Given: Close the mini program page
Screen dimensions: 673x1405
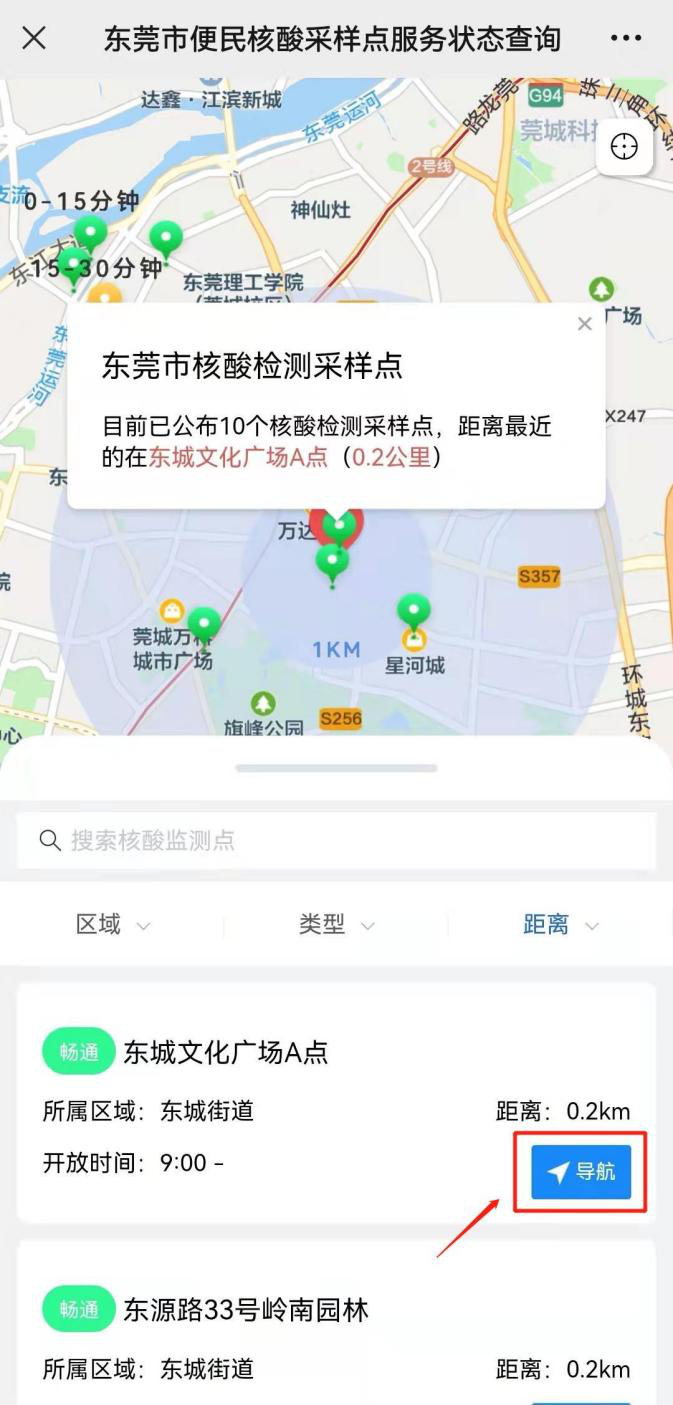Looking at the screenshot, I should [34, 40].
